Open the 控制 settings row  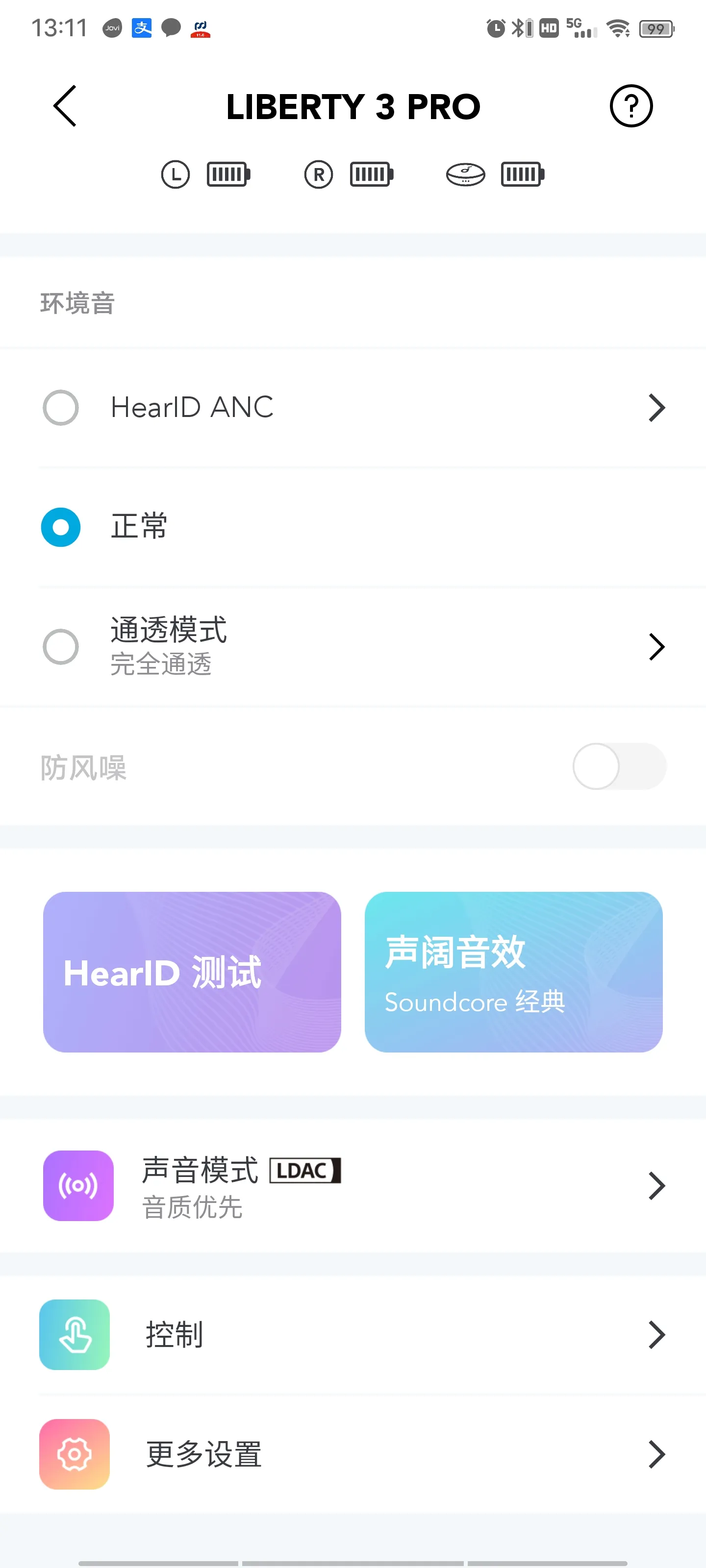[x=353, y=1334]
